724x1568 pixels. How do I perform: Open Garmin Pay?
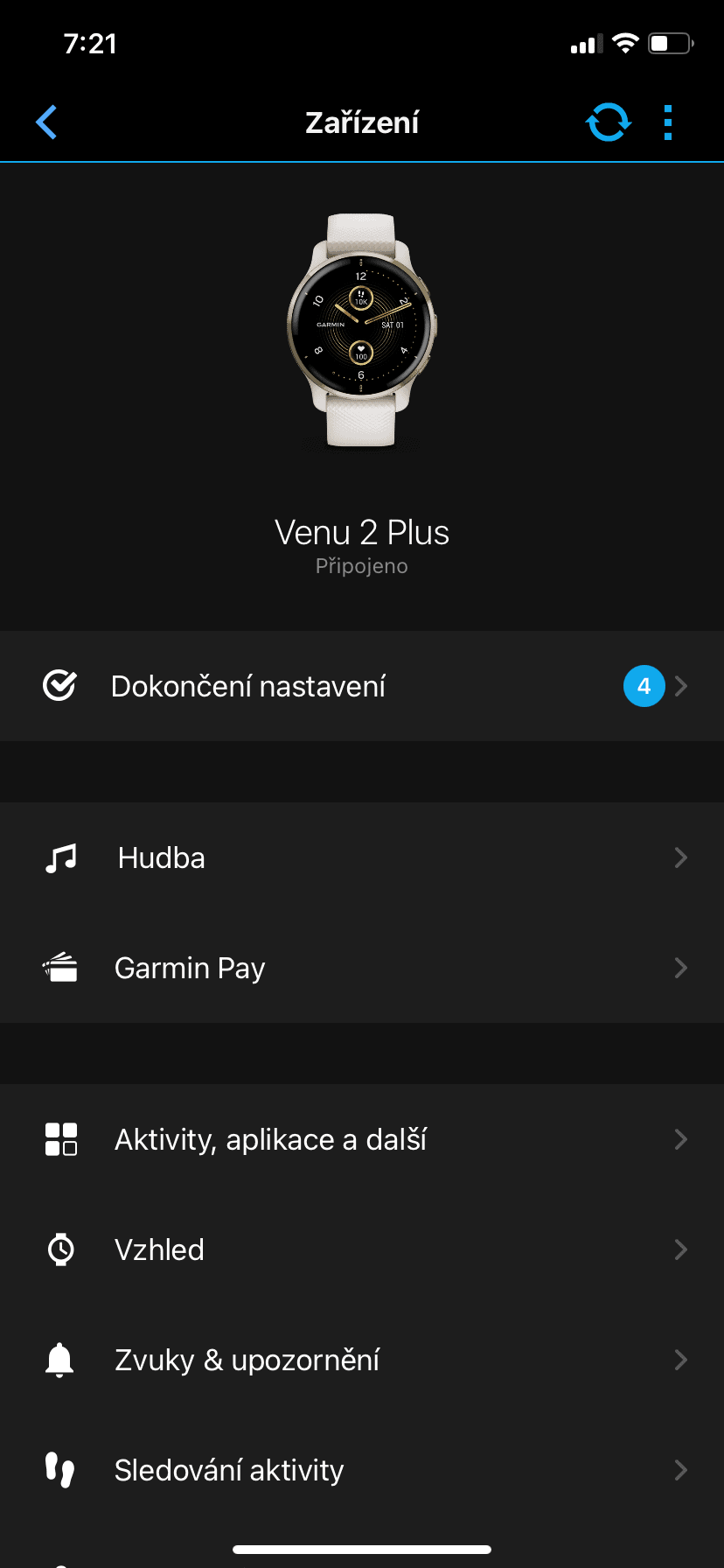pos(362,968)
